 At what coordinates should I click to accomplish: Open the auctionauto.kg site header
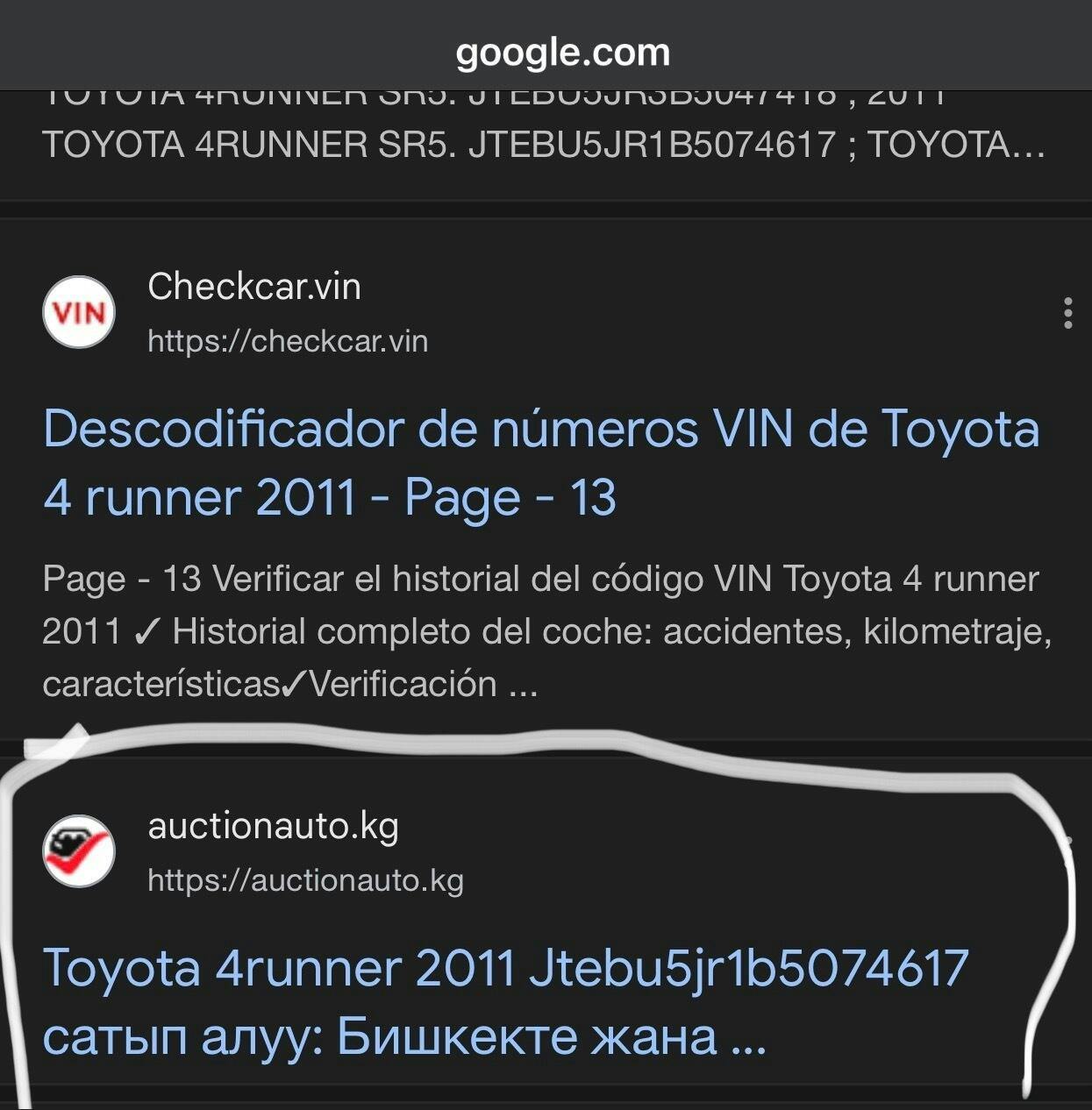pos(273,851)
